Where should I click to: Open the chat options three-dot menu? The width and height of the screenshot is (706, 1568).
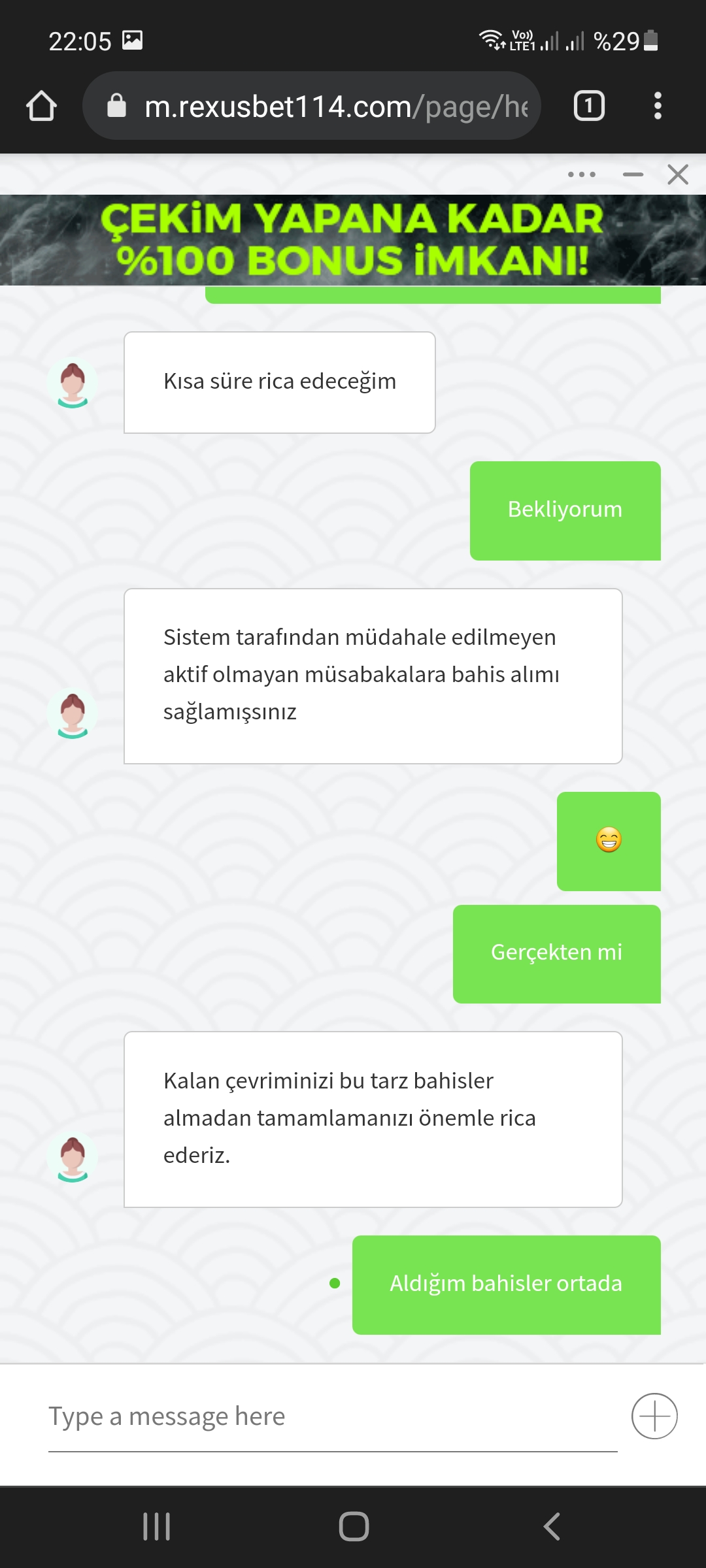click(582, 174)
